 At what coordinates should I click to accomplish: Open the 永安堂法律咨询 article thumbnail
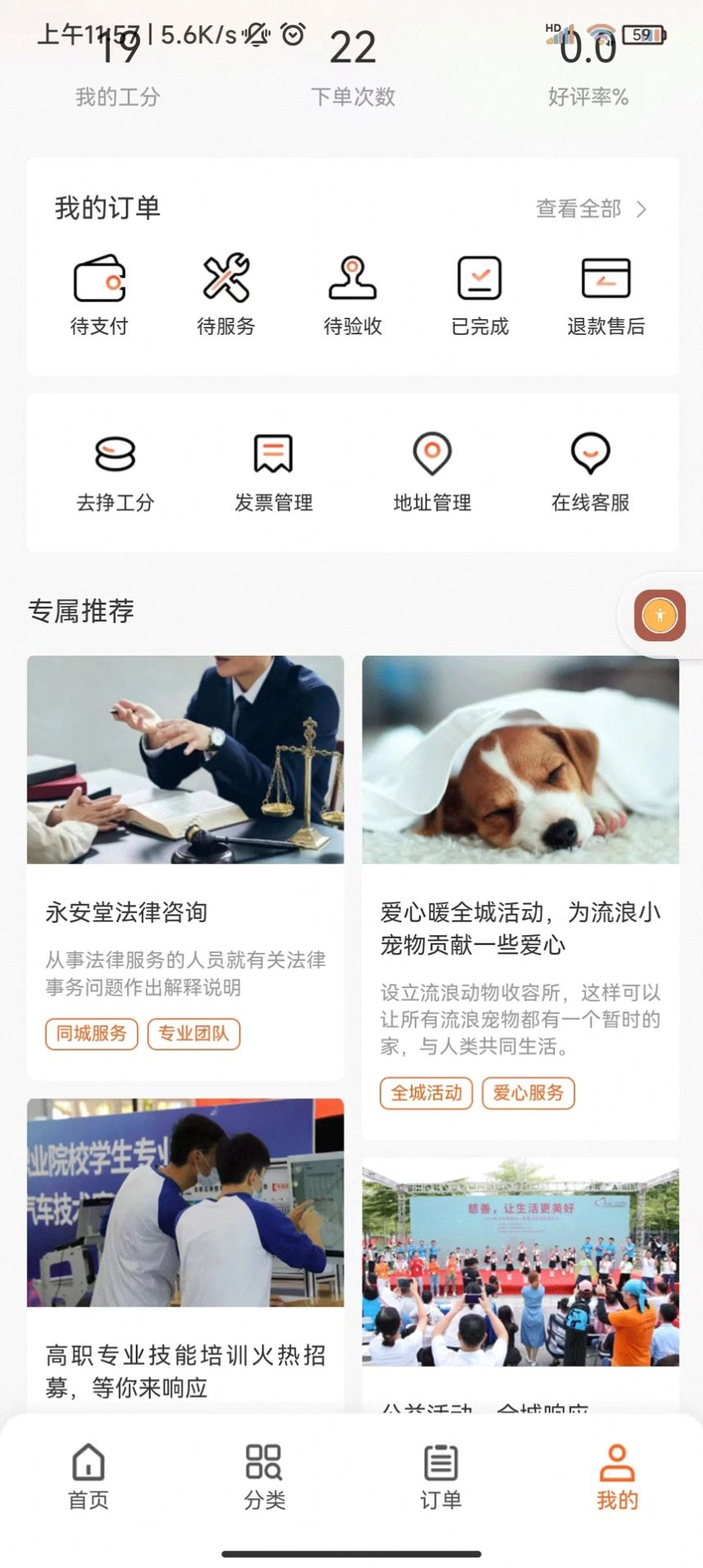pos(186,760)
